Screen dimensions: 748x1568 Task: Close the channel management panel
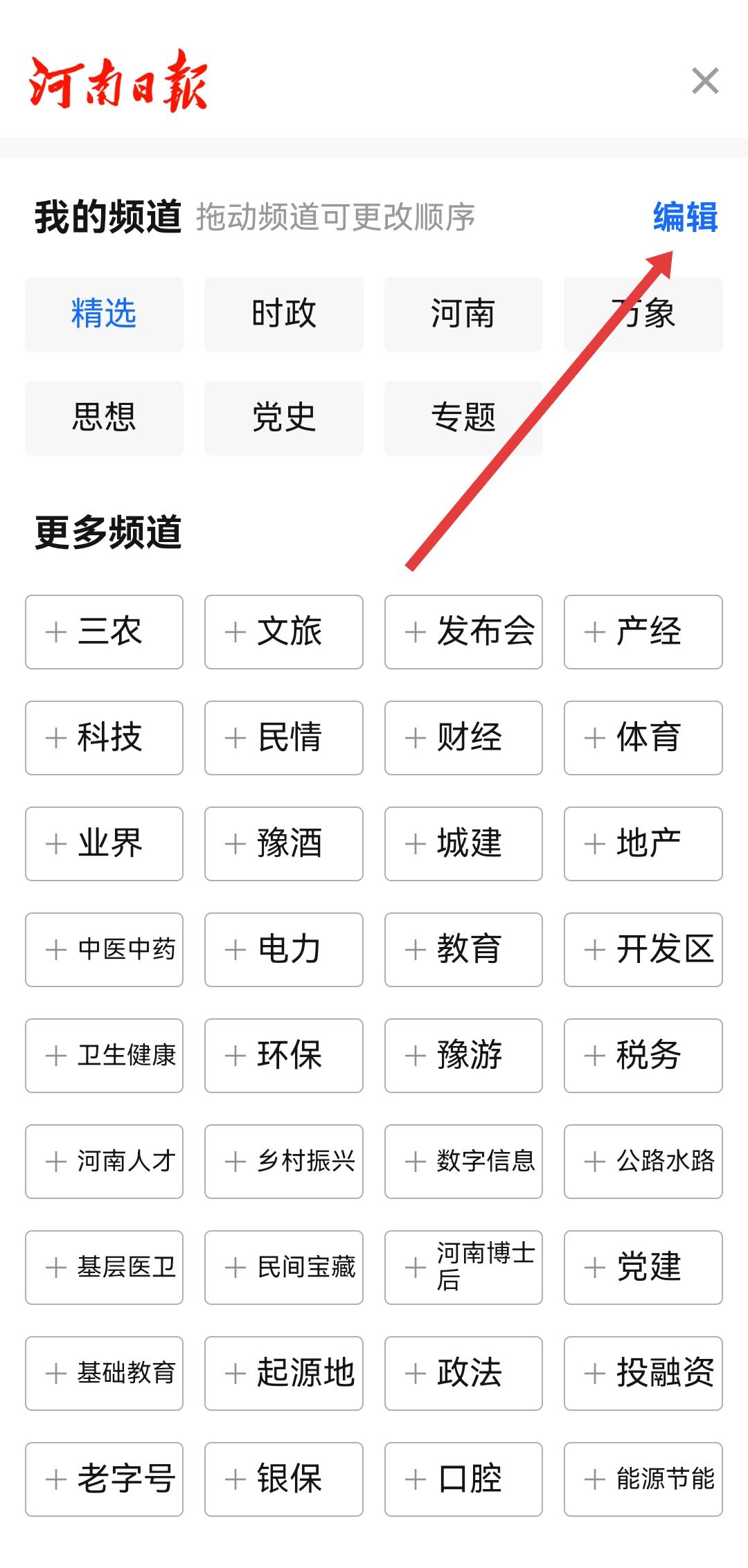coord(705,81)
